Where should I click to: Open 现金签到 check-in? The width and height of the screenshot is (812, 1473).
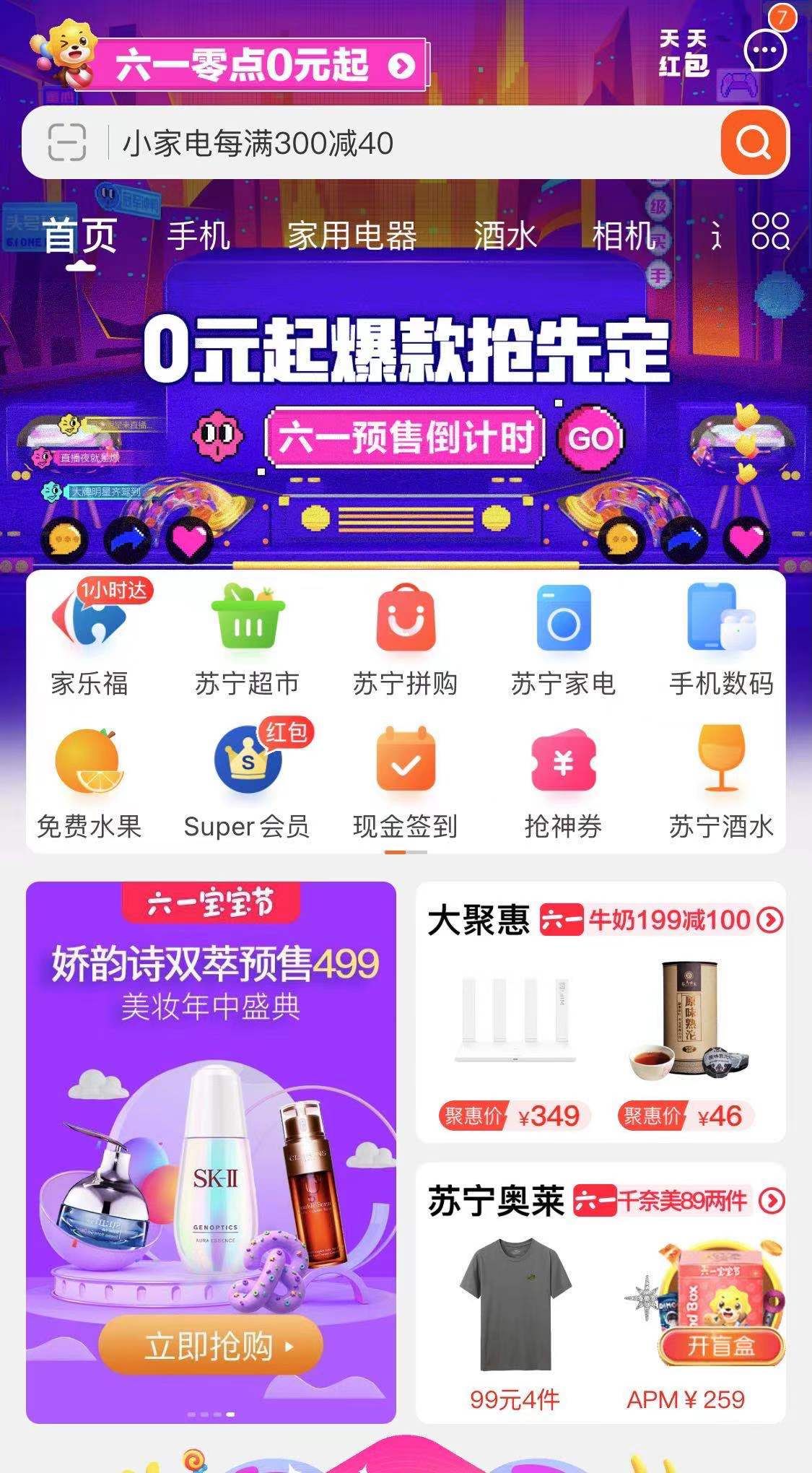tap(405, 783)
